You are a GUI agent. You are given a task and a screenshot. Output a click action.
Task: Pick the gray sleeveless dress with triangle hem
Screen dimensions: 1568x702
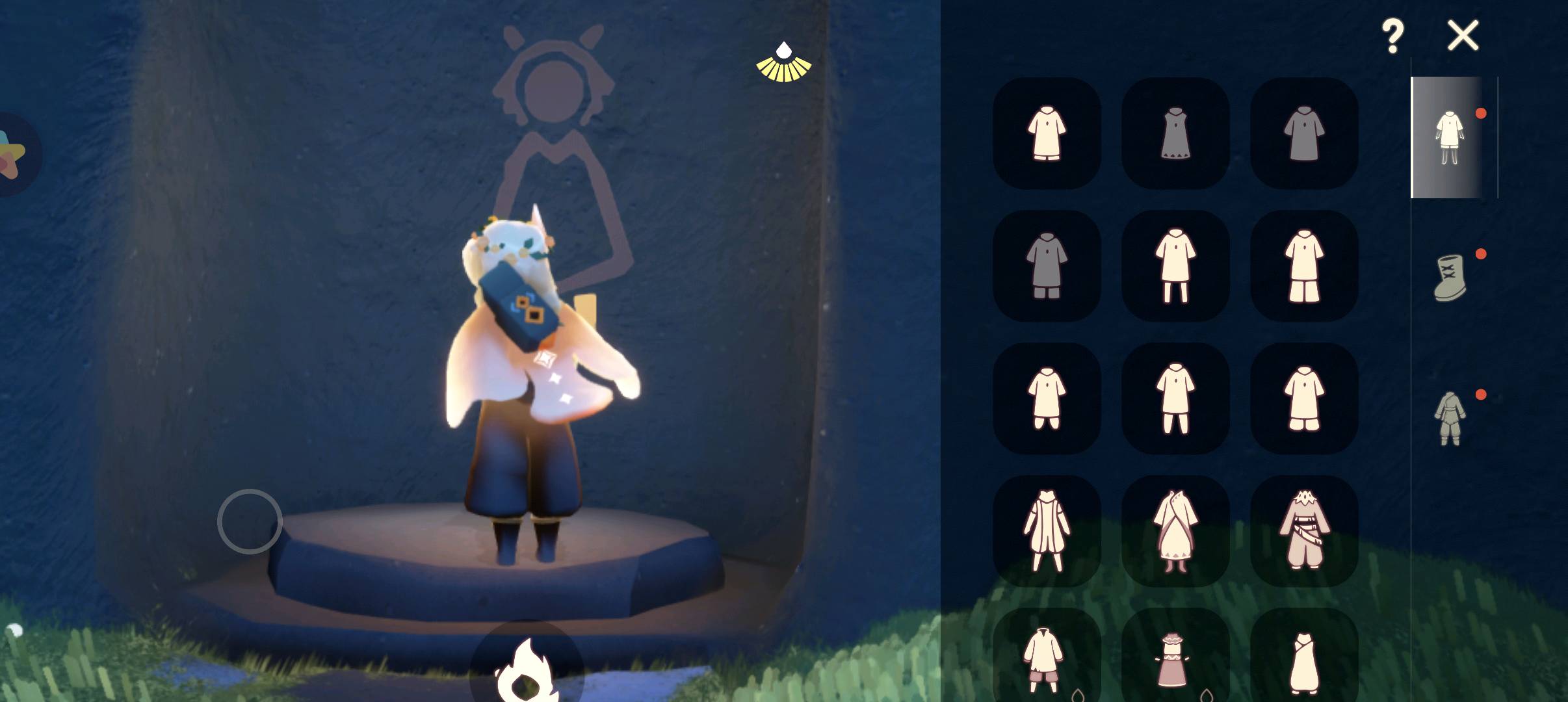(1175, 133)
